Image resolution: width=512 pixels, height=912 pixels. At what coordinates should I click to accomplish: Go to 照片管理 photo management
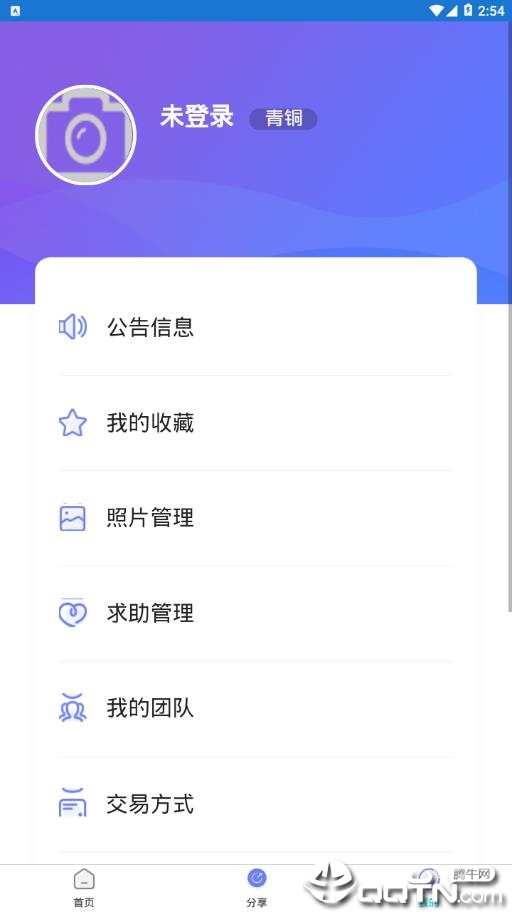[x=255, y=518]
